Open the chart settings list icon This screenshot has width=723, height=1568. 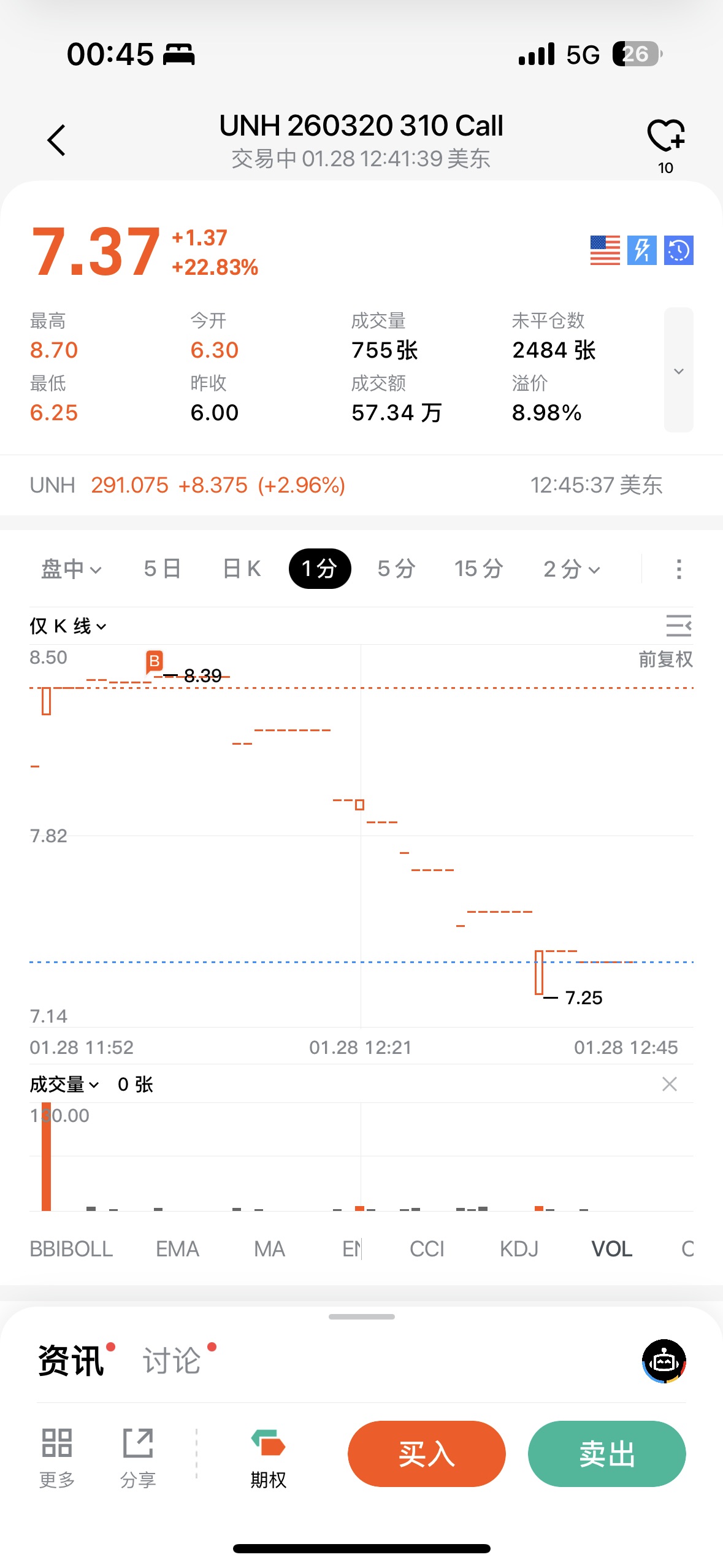coord(678,626)
